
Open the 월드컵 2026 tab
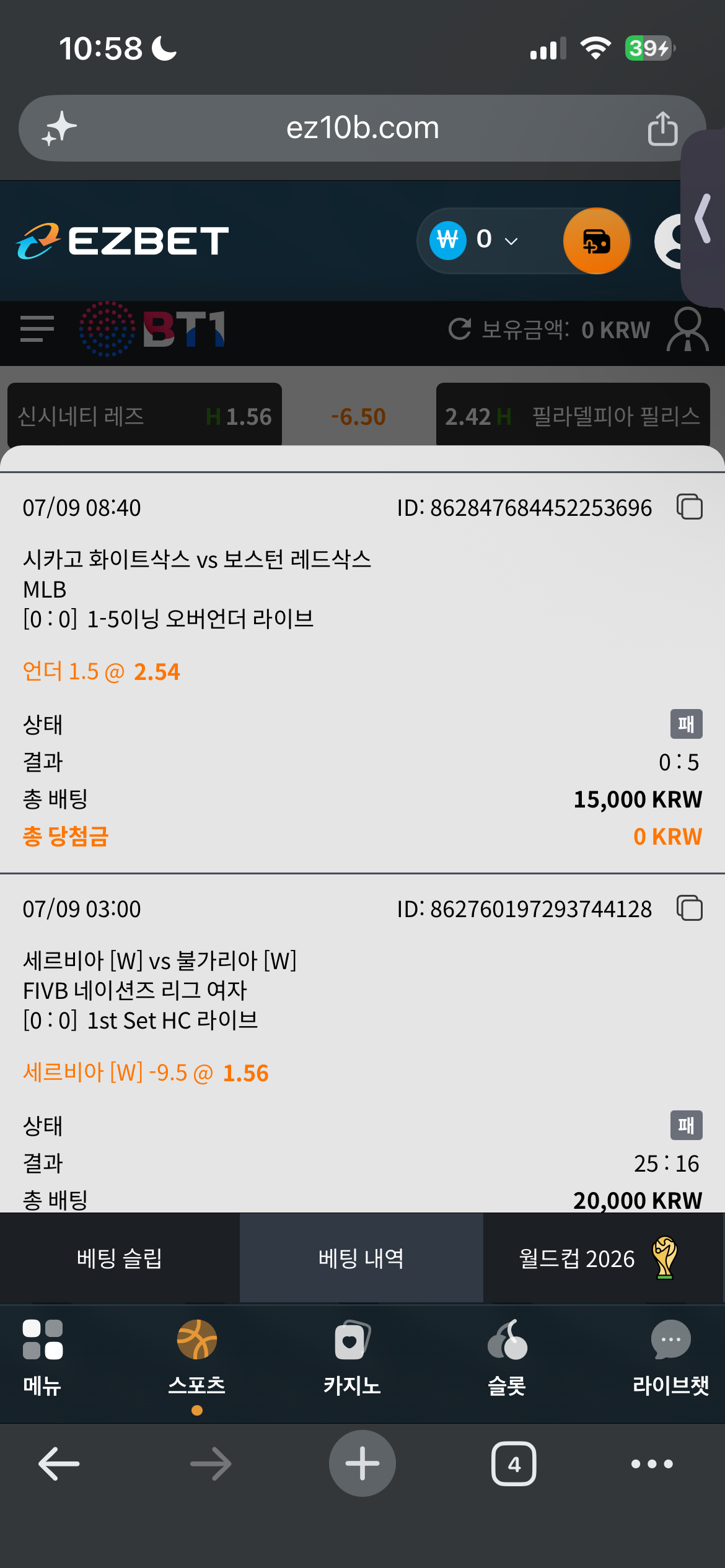[x=599, y=1258]
